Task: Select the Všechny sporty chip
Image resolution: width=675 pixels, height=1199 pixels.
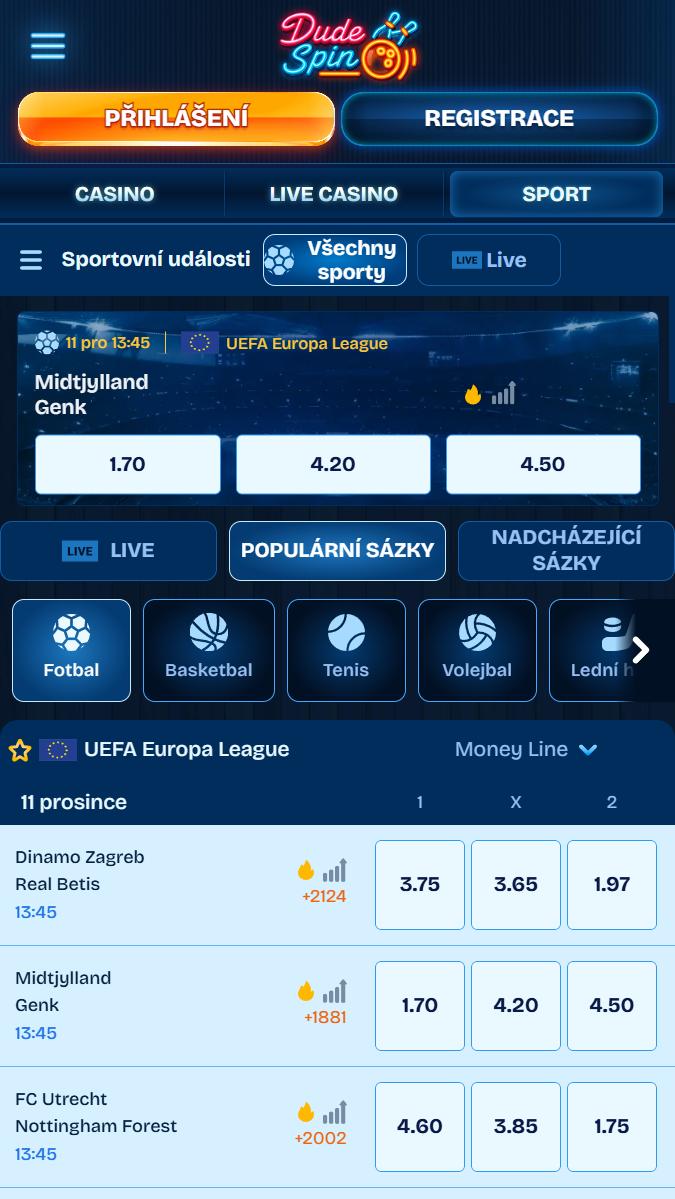Action: tap(335, 260)
